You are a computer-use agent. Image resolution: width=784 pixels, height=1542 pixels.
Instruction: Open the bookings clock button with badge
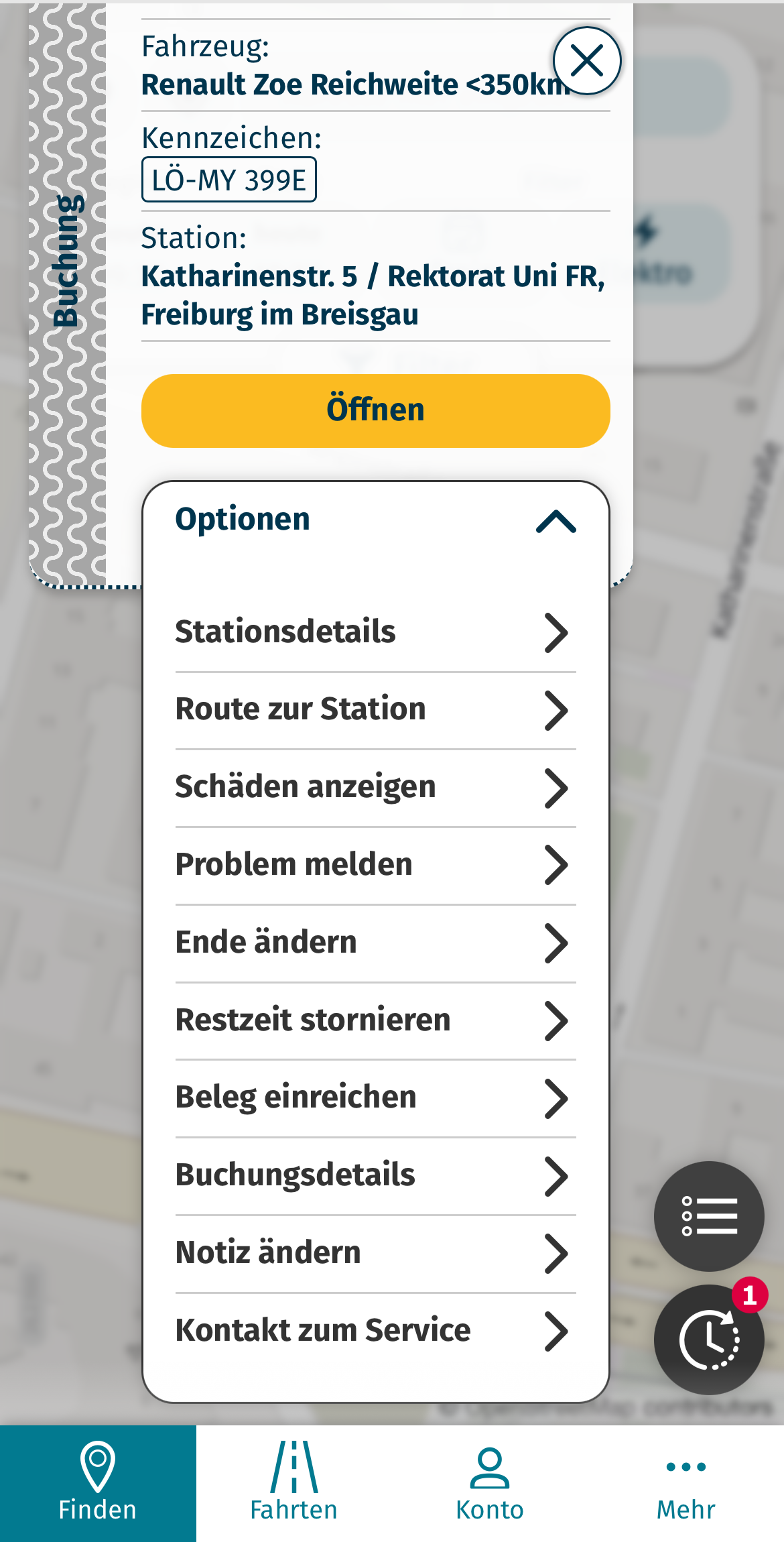click(x=709, y=1340)
